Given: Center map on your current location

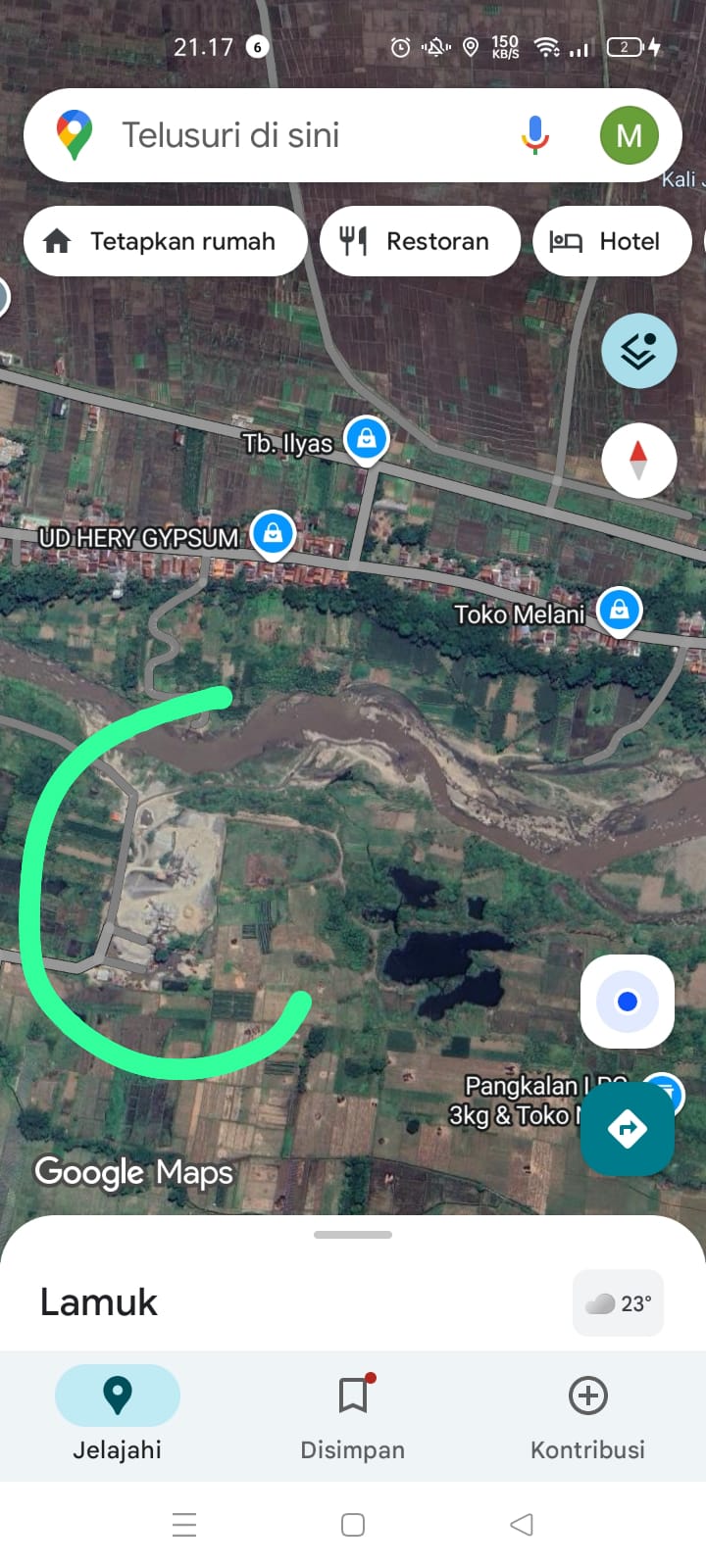Looking at the screenshot, I should [627, 1002].
